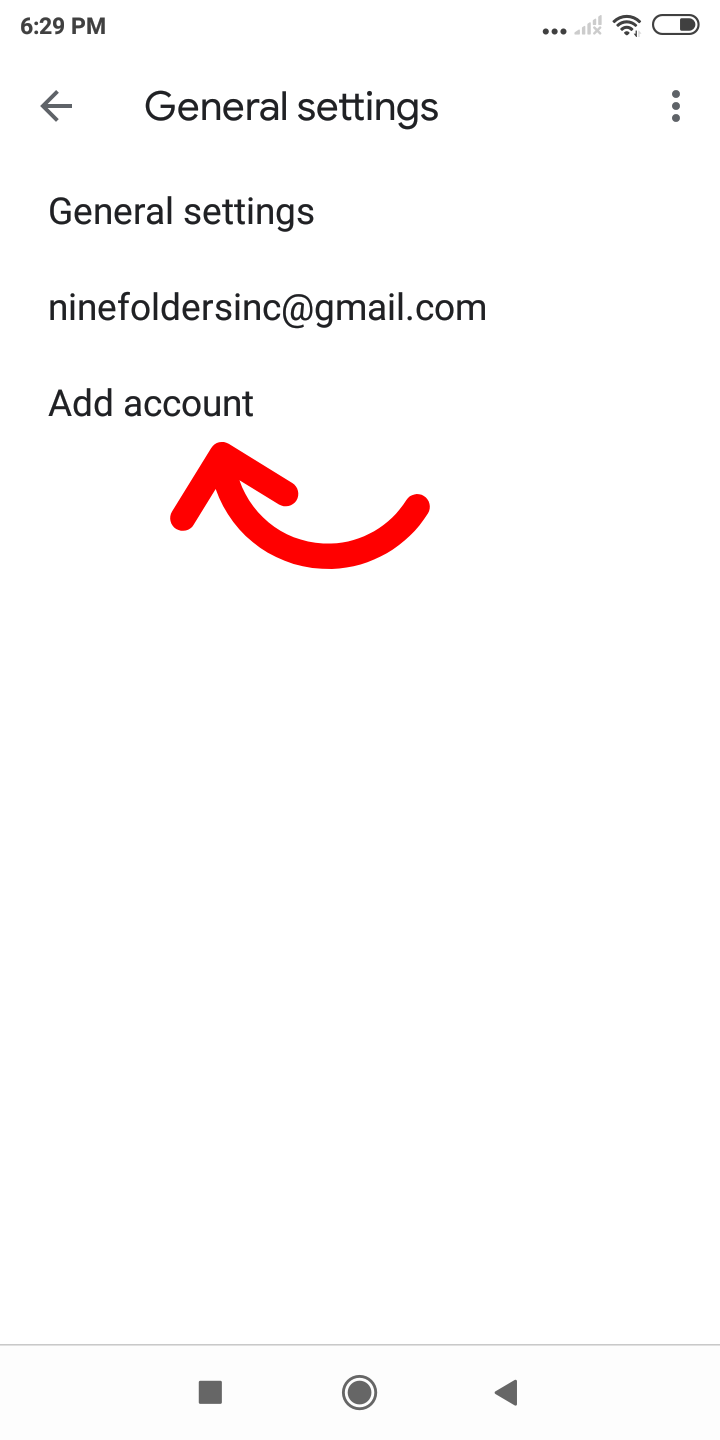Open the three-dot overflow menu
The width and height of the screenshot is (720, 1440).
click(676, 106)
